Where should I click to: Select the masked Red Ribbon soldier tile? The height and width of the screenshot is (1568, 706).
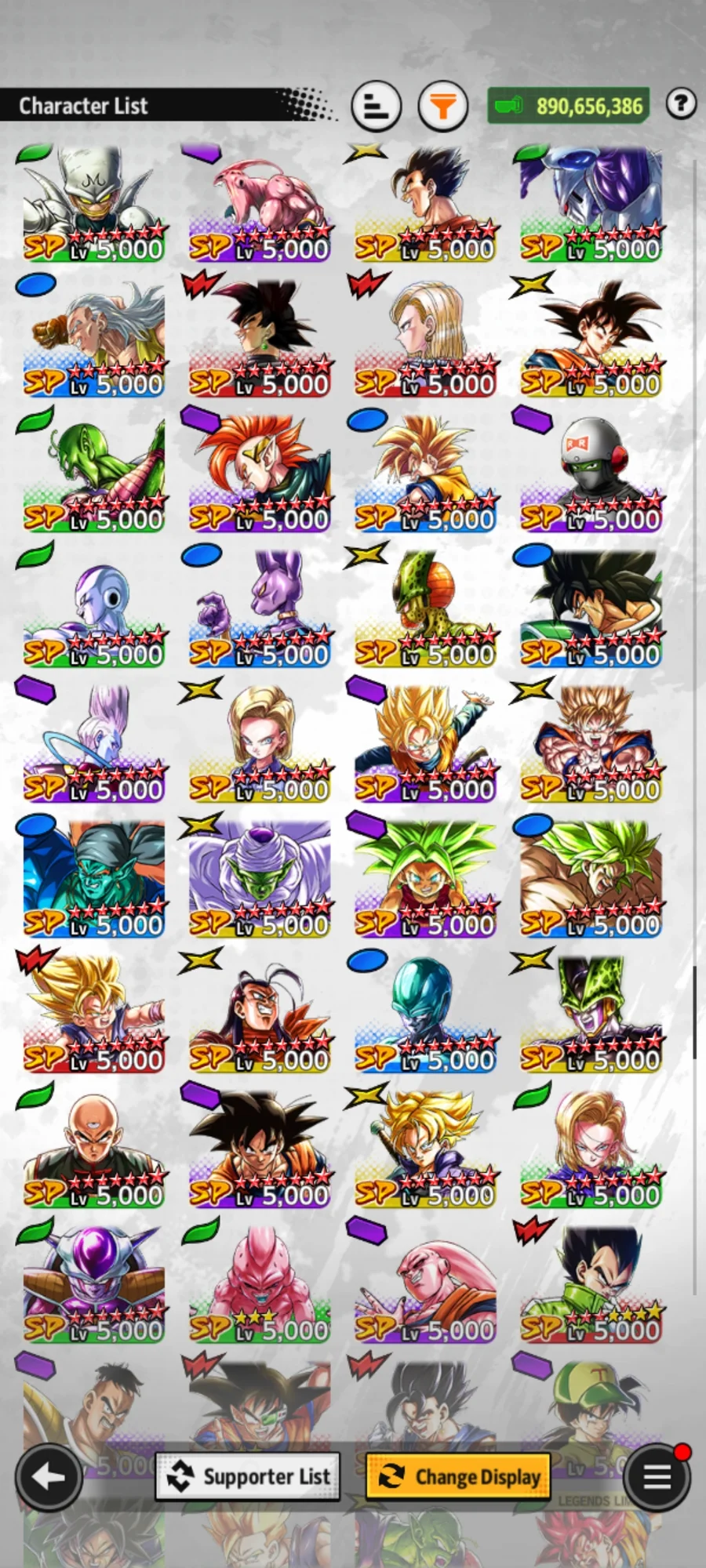[x=591, y=474]
